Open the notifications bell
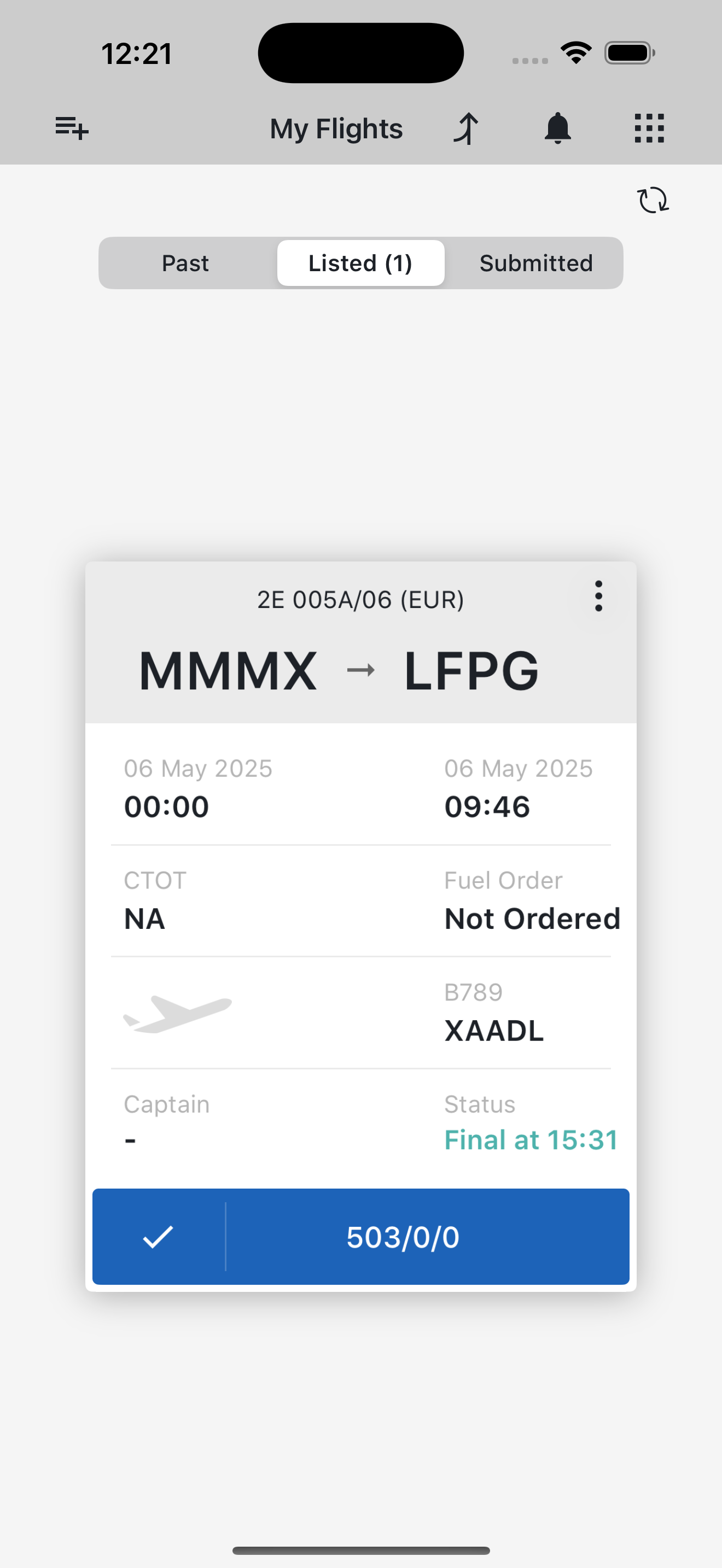 click(x=557, y=128)
